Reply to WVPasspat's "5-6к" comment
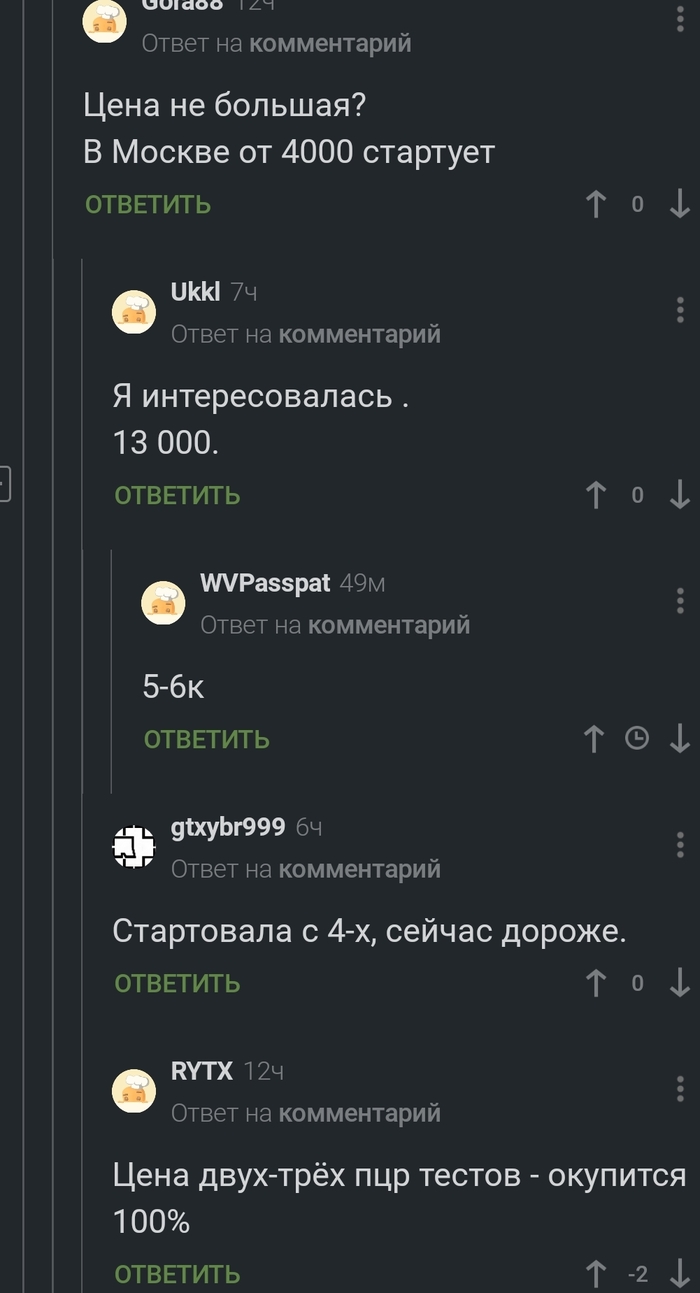Image resolution: width=700 pixels, height=1293 pixels. point(206,740)
